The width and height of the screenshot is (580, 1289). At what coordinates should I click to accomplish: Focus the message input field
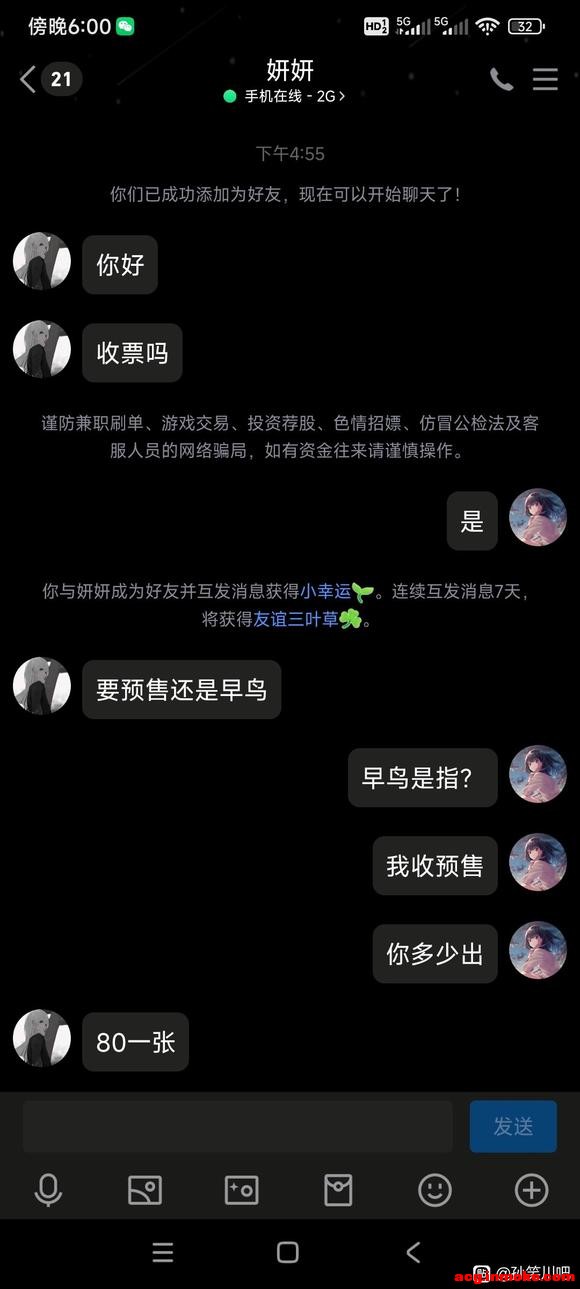[238, 1127]
